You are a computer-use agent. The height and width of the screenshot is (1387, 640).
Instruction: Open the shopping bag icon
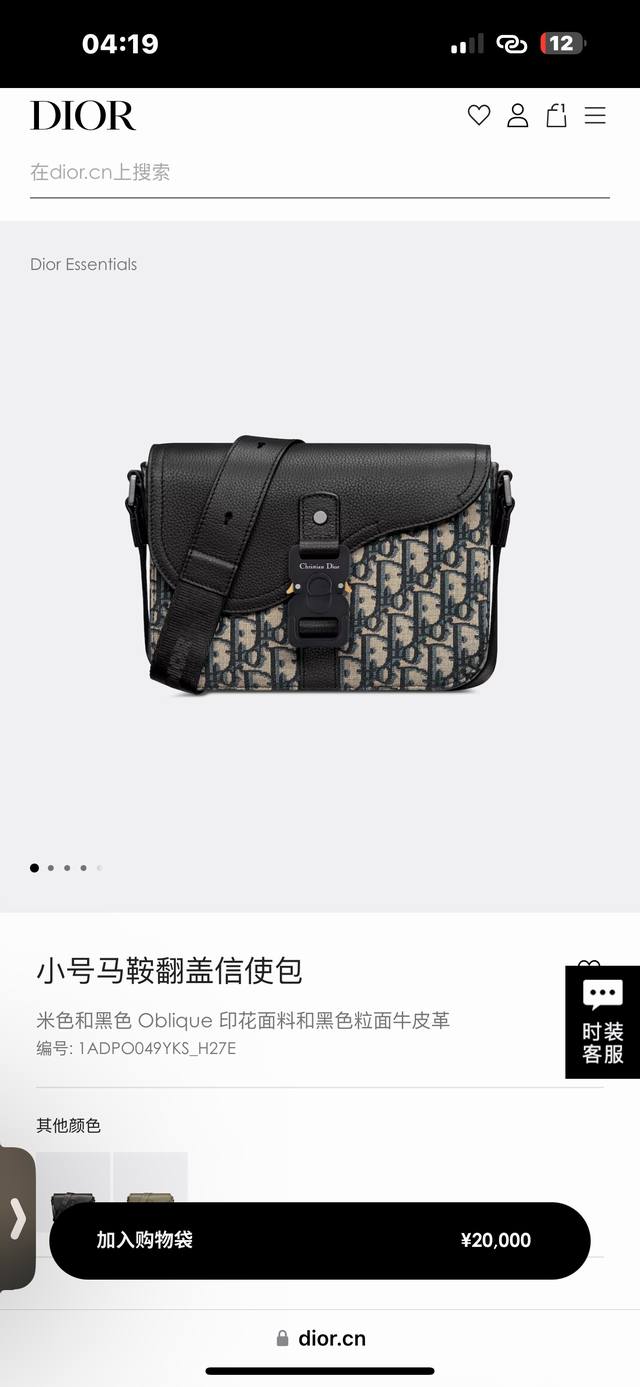[556, 116]
